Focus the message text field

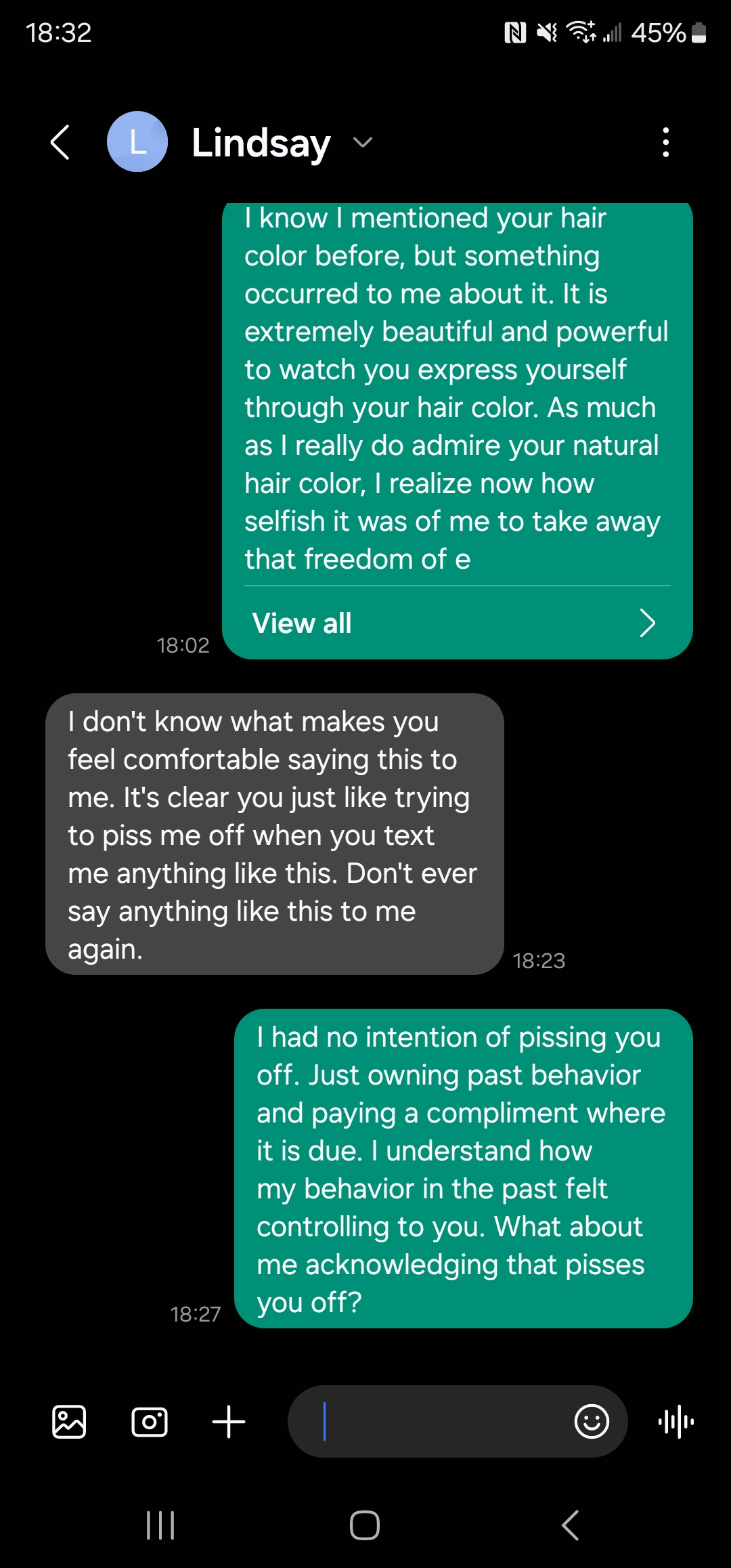coord(433,1421)
